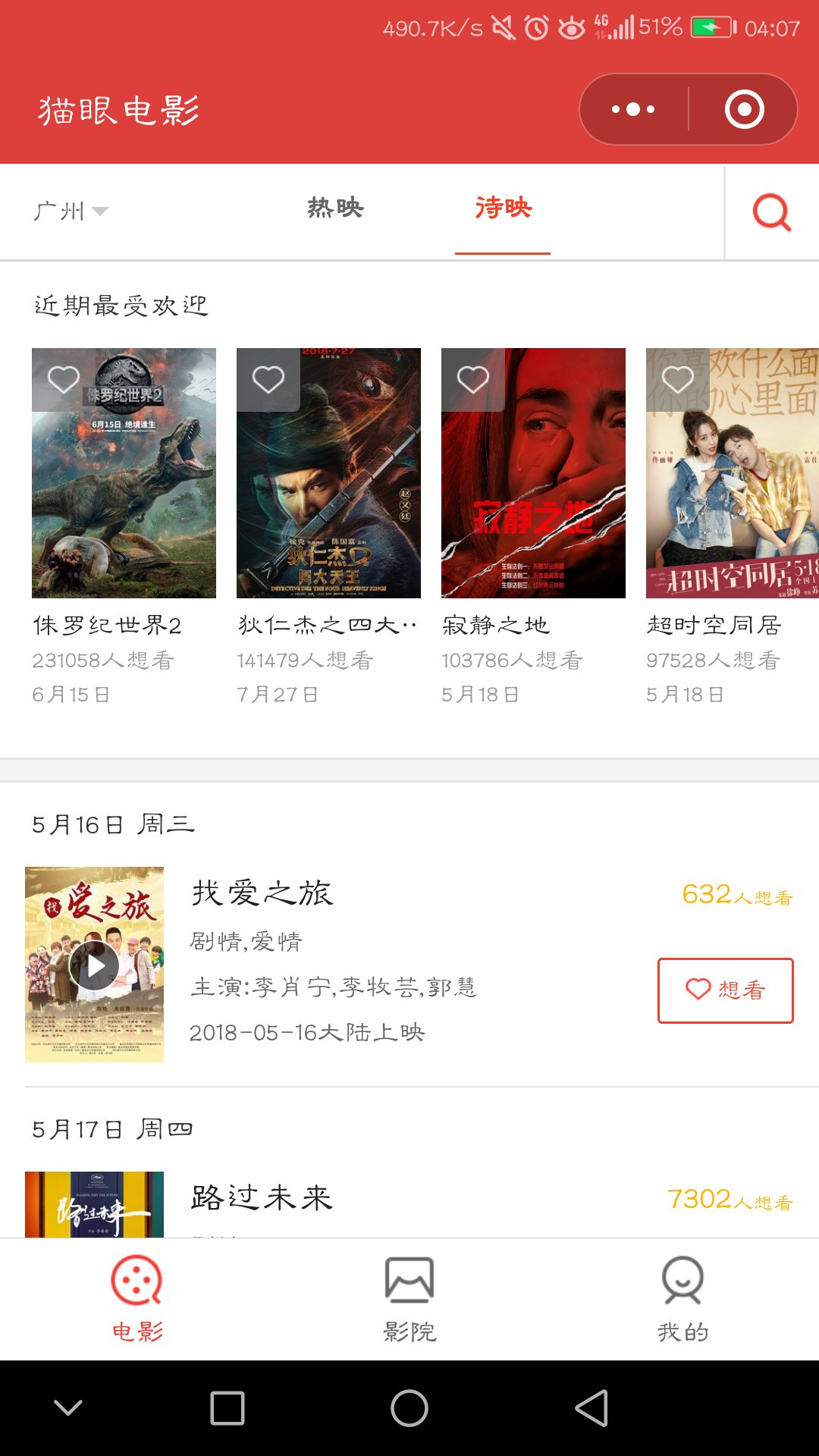Open the 广州 city dropdown
Image resolution: width=819 pixels, height=1456 pixels.
click(71, 211)
